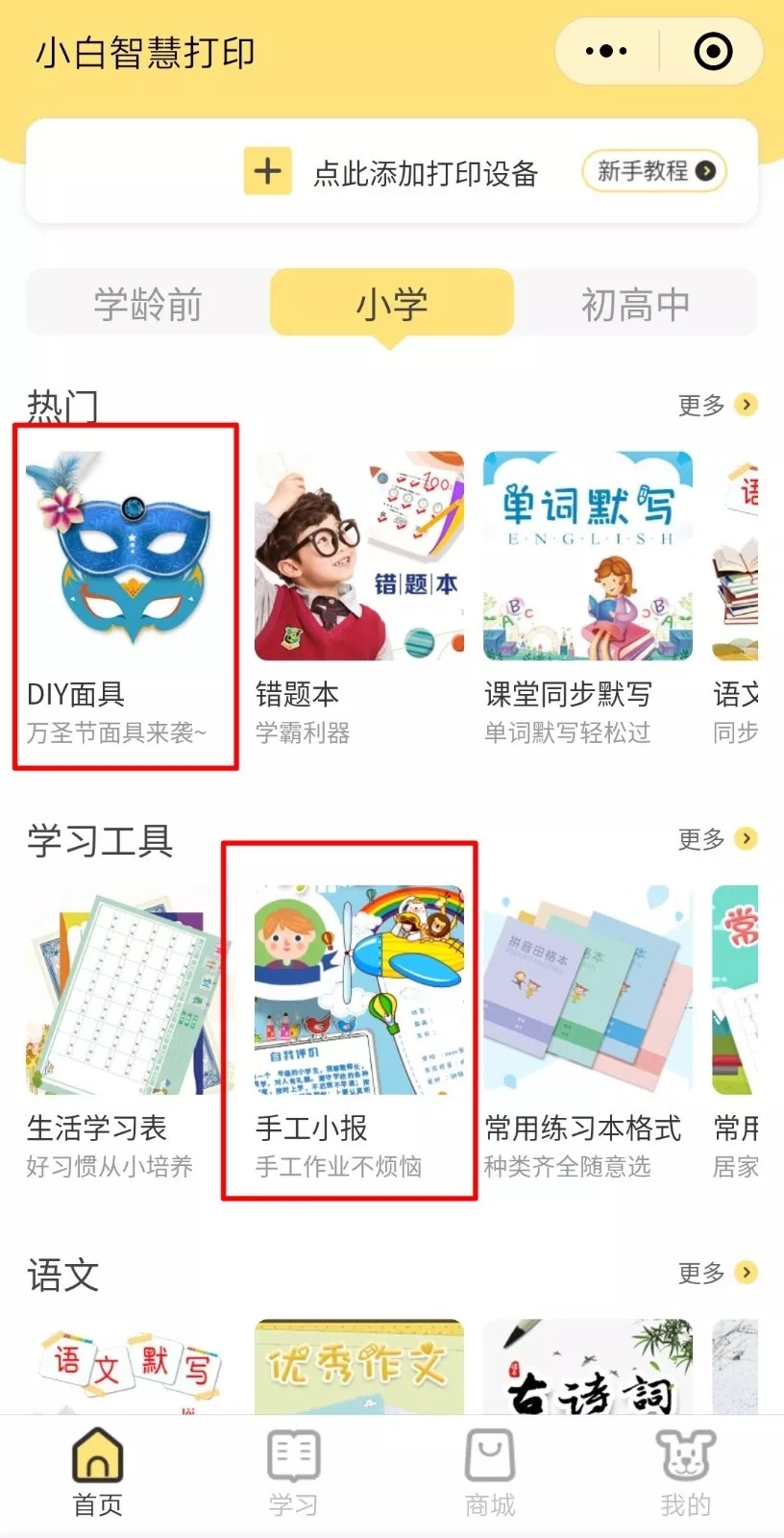Close the mini program via circle icon
The height and width of the screenshot is (1538, 784).
click(x=713, y=52)
